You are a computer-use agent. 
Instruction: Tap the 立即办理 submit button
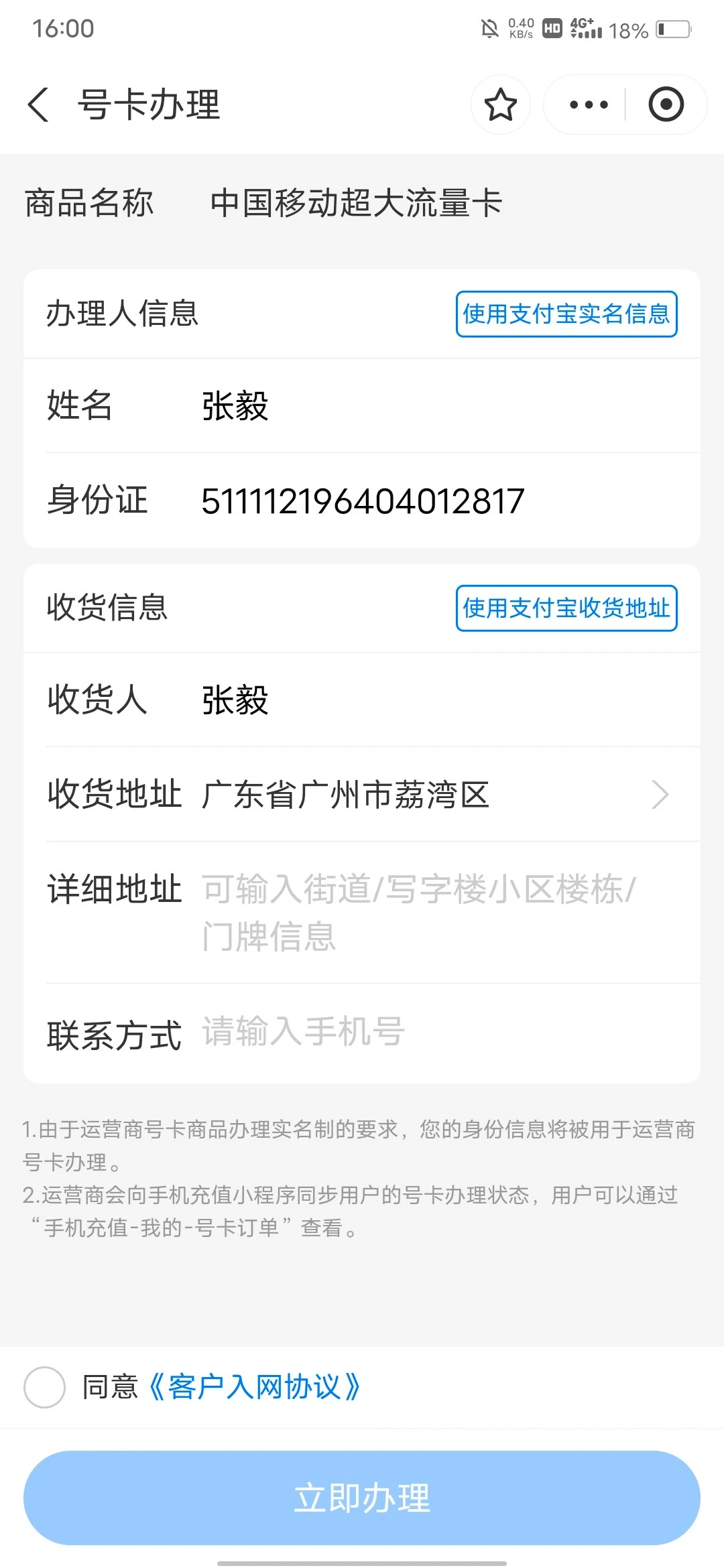(362, 1498)
